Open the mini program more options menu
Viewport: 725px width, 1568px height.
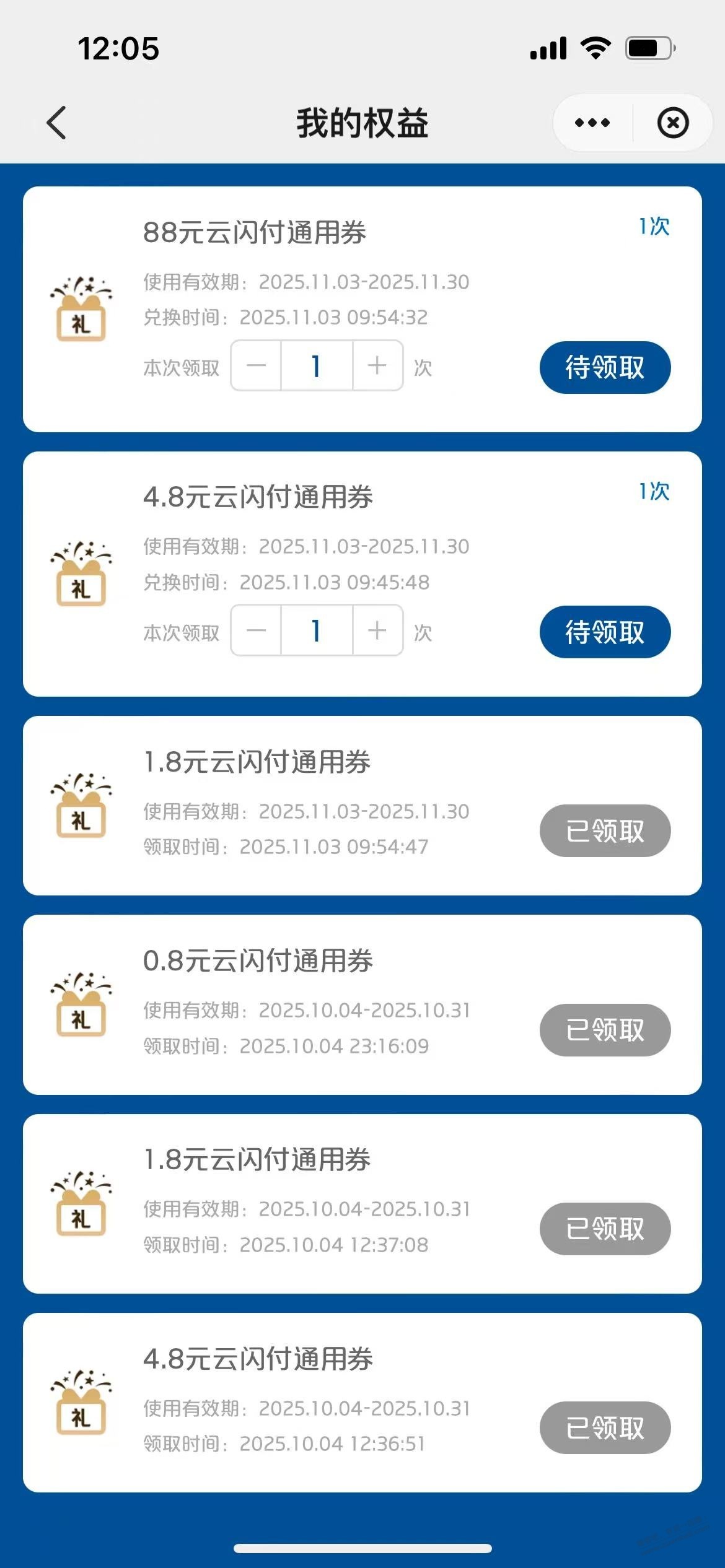(592, 123)
